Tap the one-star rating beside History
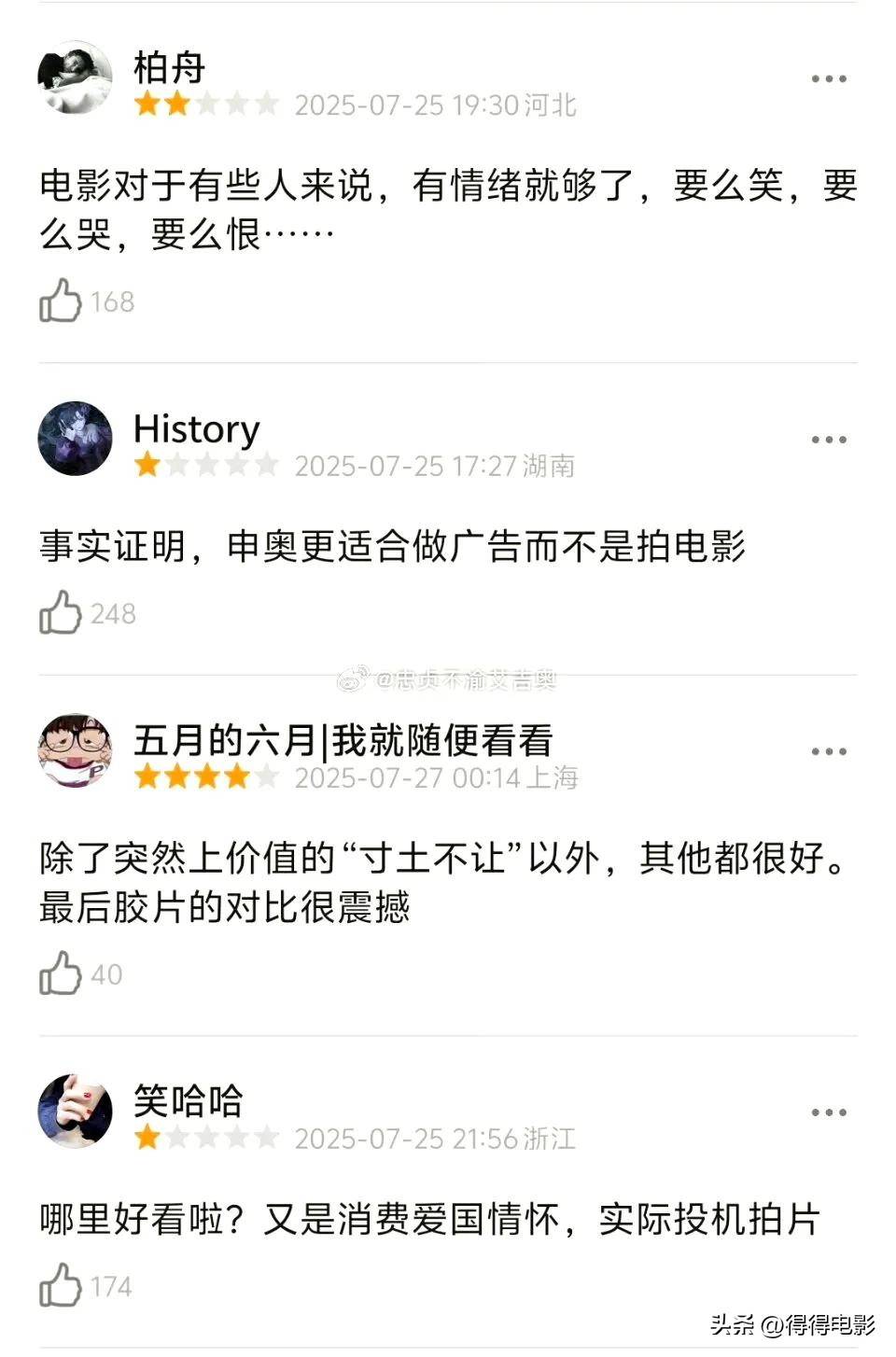896x1357 pixels. tap(203, 466)
